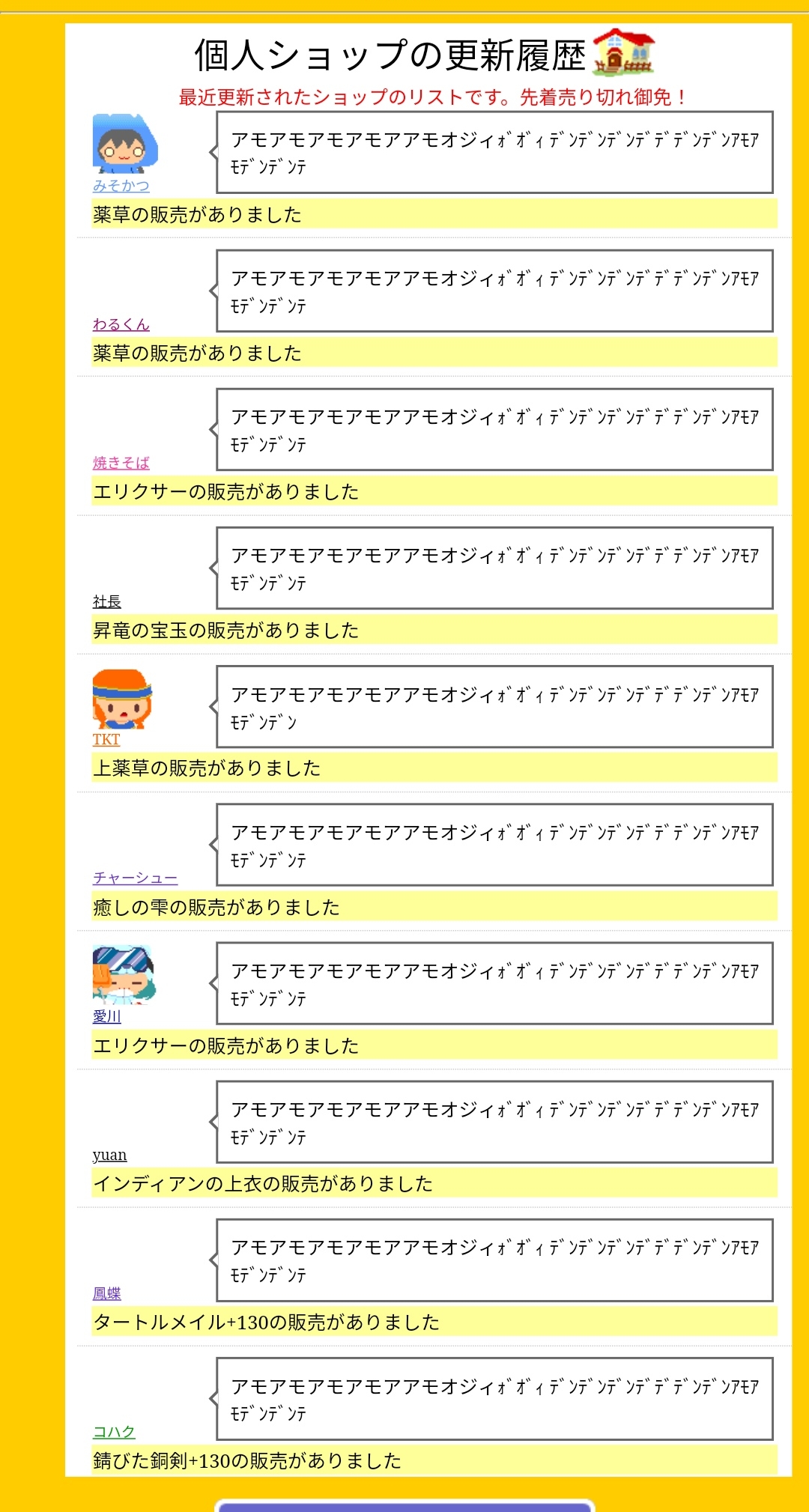Screen dimensions: 809x1512
Task: Visit 焼きそば's shop link
Action: (121, 463)
